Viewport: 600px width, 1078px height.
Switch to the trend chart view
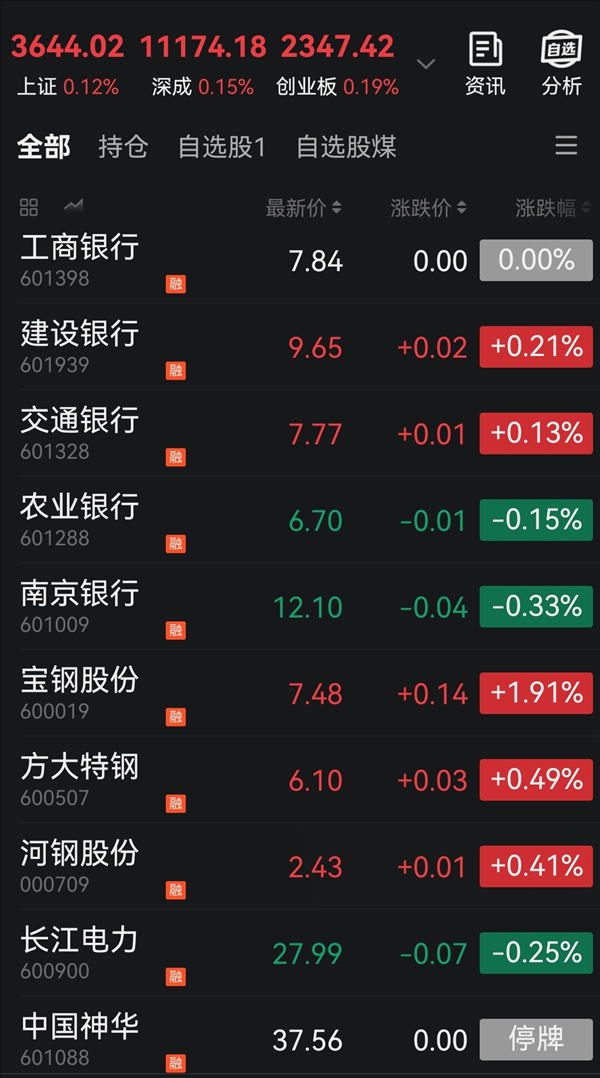pyautogui.click(x=74, y=206)
